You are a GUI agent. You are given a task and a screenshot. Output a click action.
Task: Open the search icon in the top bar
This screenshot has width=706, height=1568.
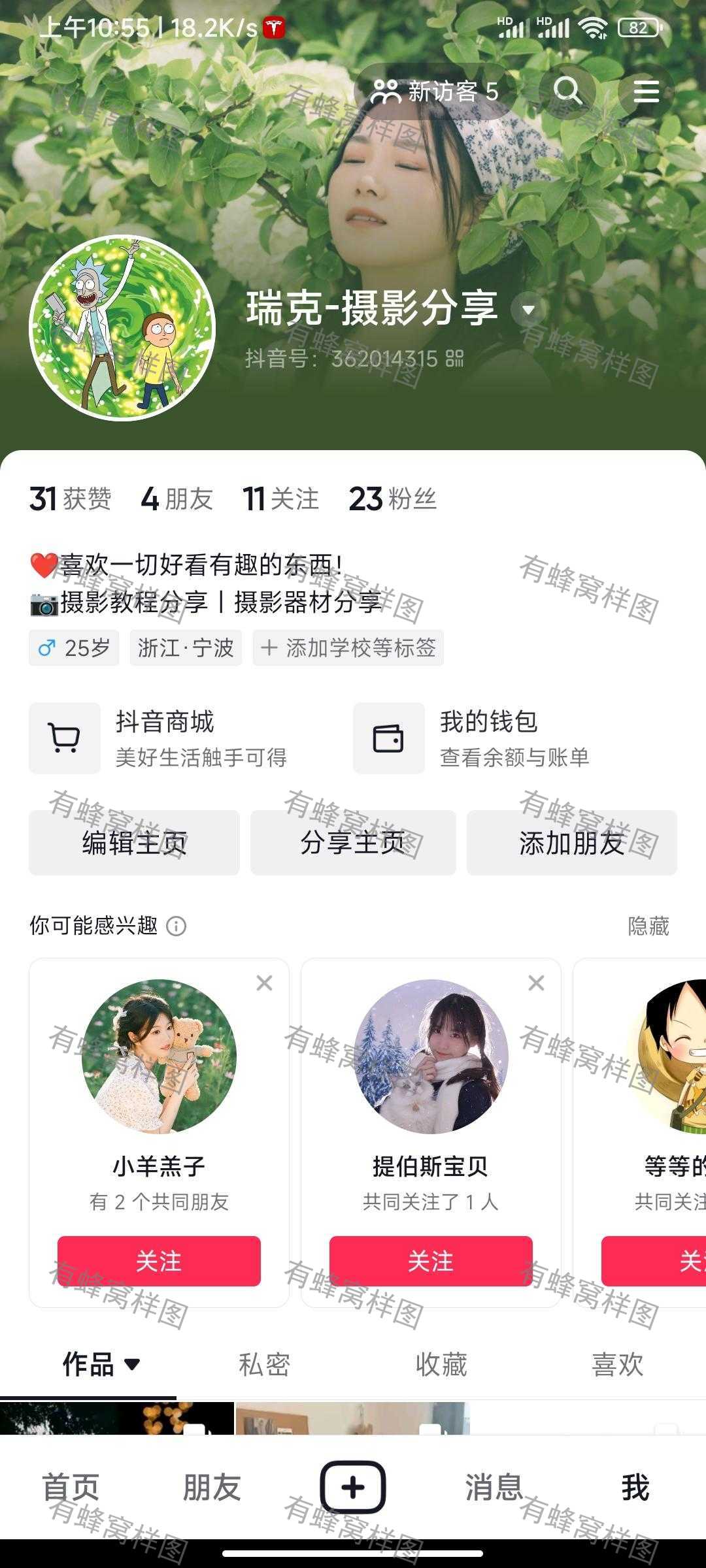tap(567, 91)
